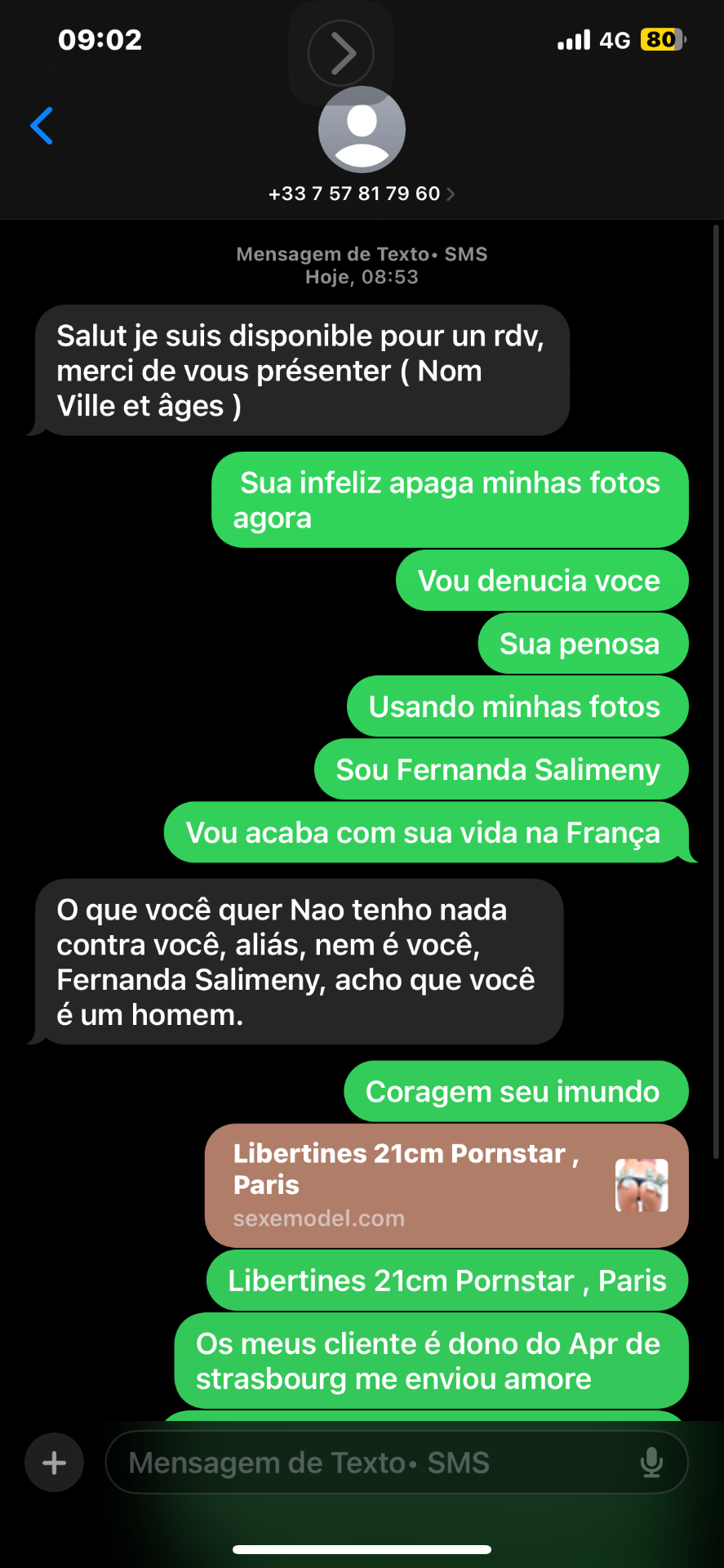Image resolution: width=724 pixels, height=1568 pixels.
Task: Open contact details for +33 7 57 81 79 60
Action: tap(362, 194)
